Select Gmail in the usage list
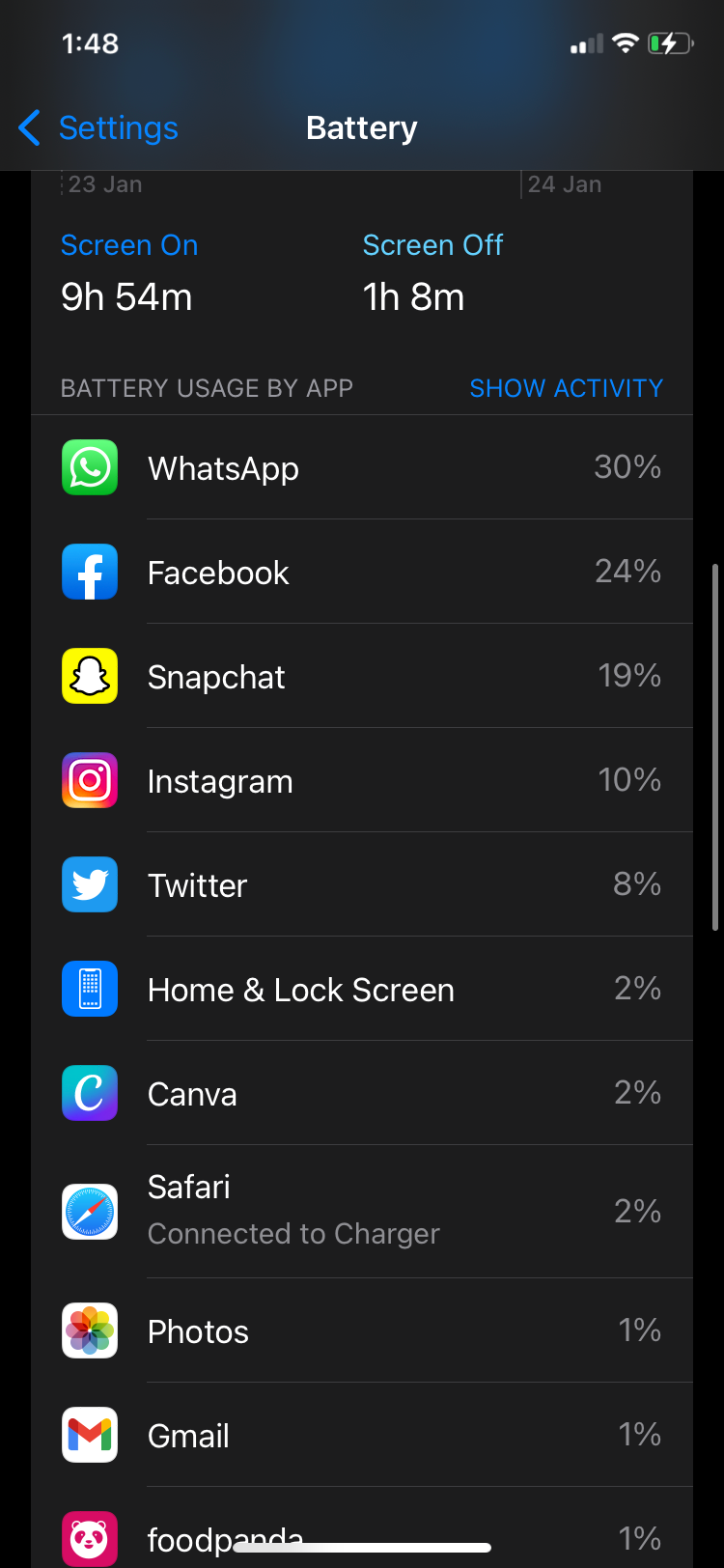 362,1436
